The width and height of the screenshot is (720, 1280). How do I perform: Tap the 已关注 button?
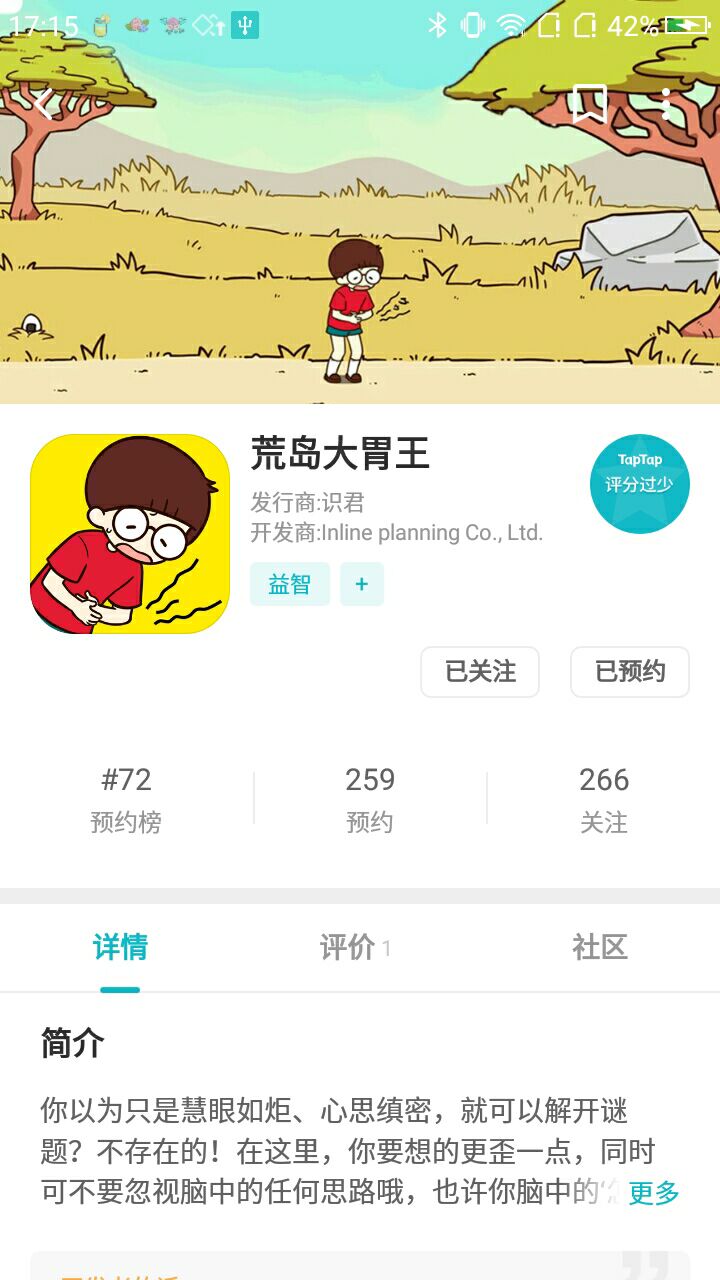pyautogui.click(x=480, y=671)
